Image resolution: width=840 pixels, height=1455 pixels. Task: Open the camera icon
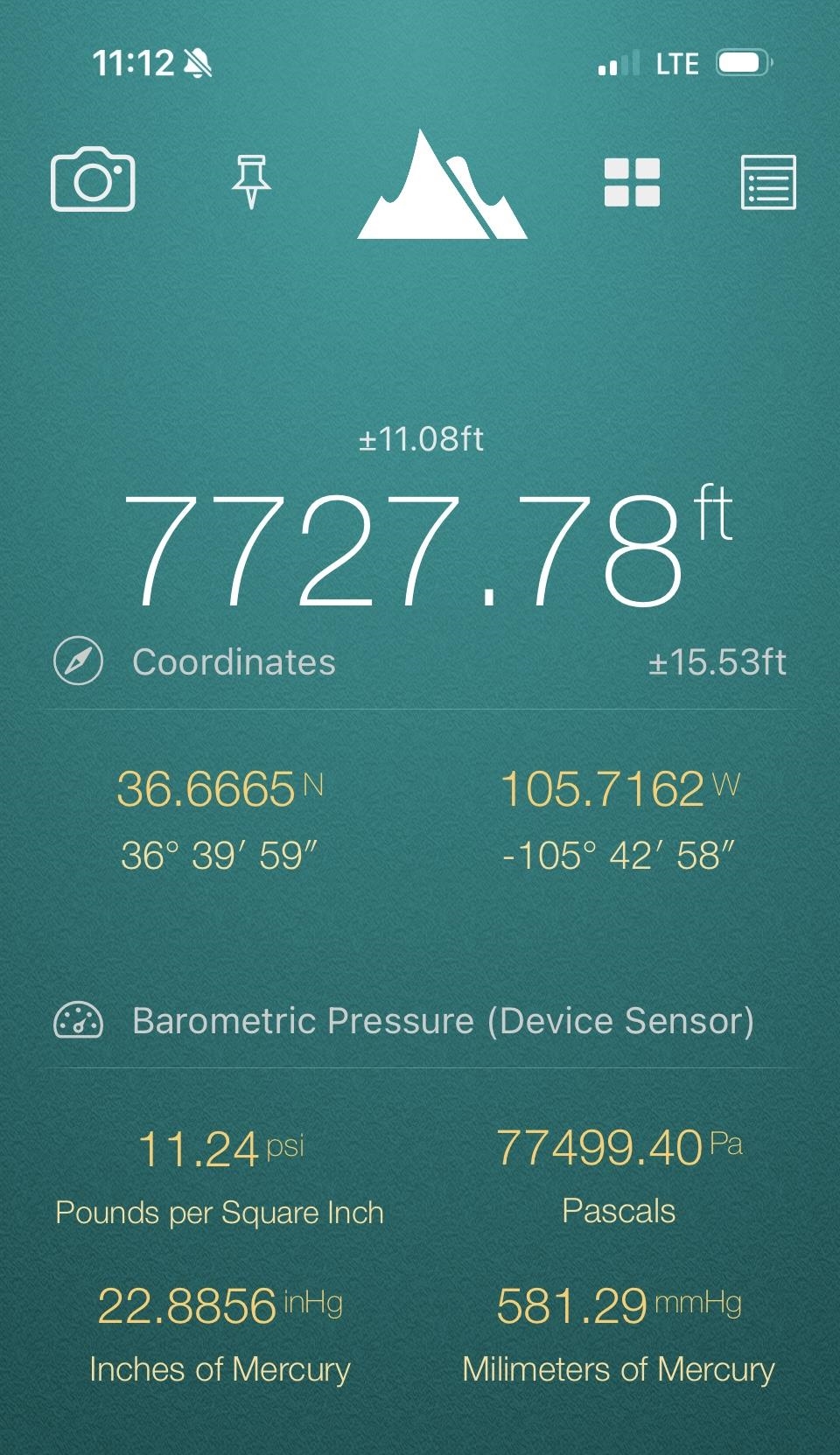pyautogui.click(x=93, y=180)
